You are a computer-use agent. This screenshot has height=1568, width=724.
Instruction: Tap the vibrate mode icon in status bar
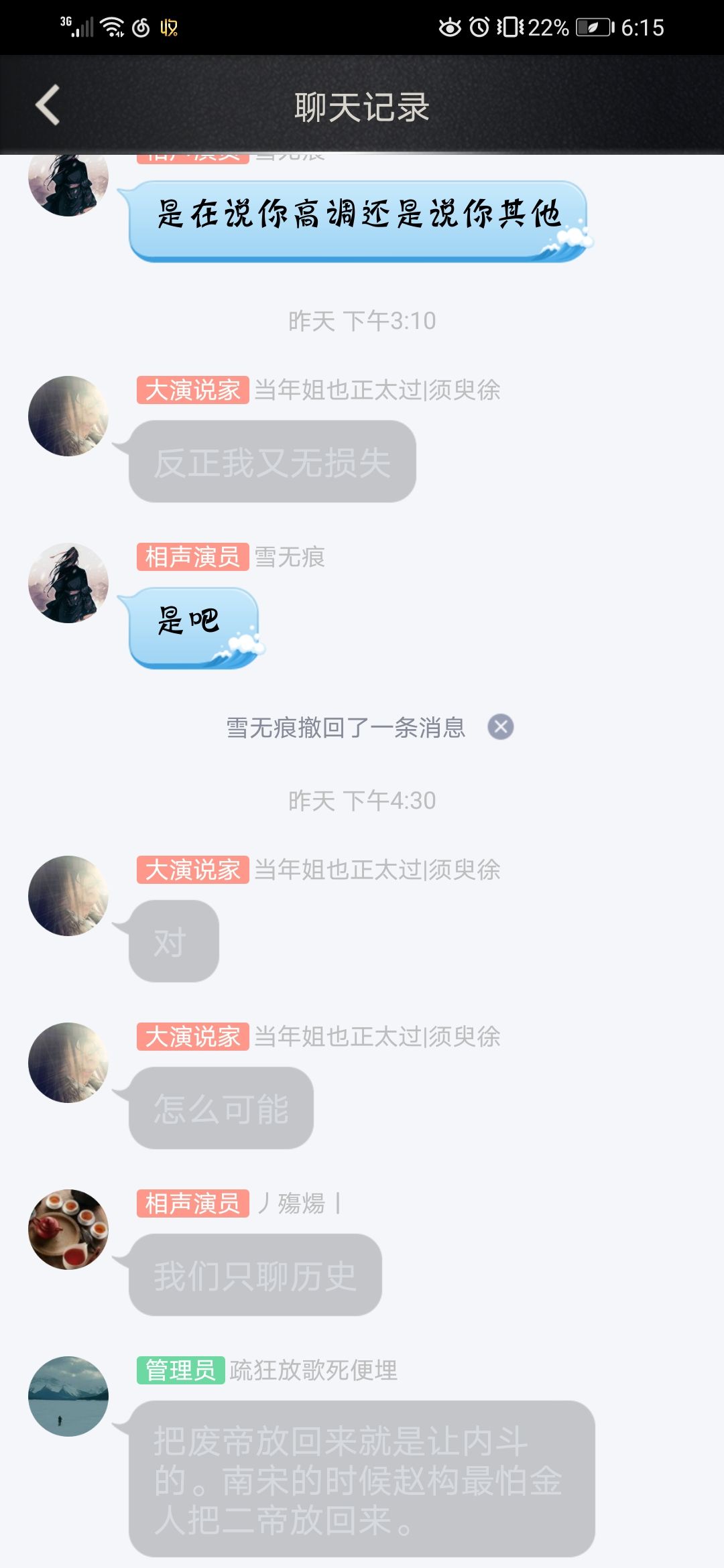tap(511, 25)
